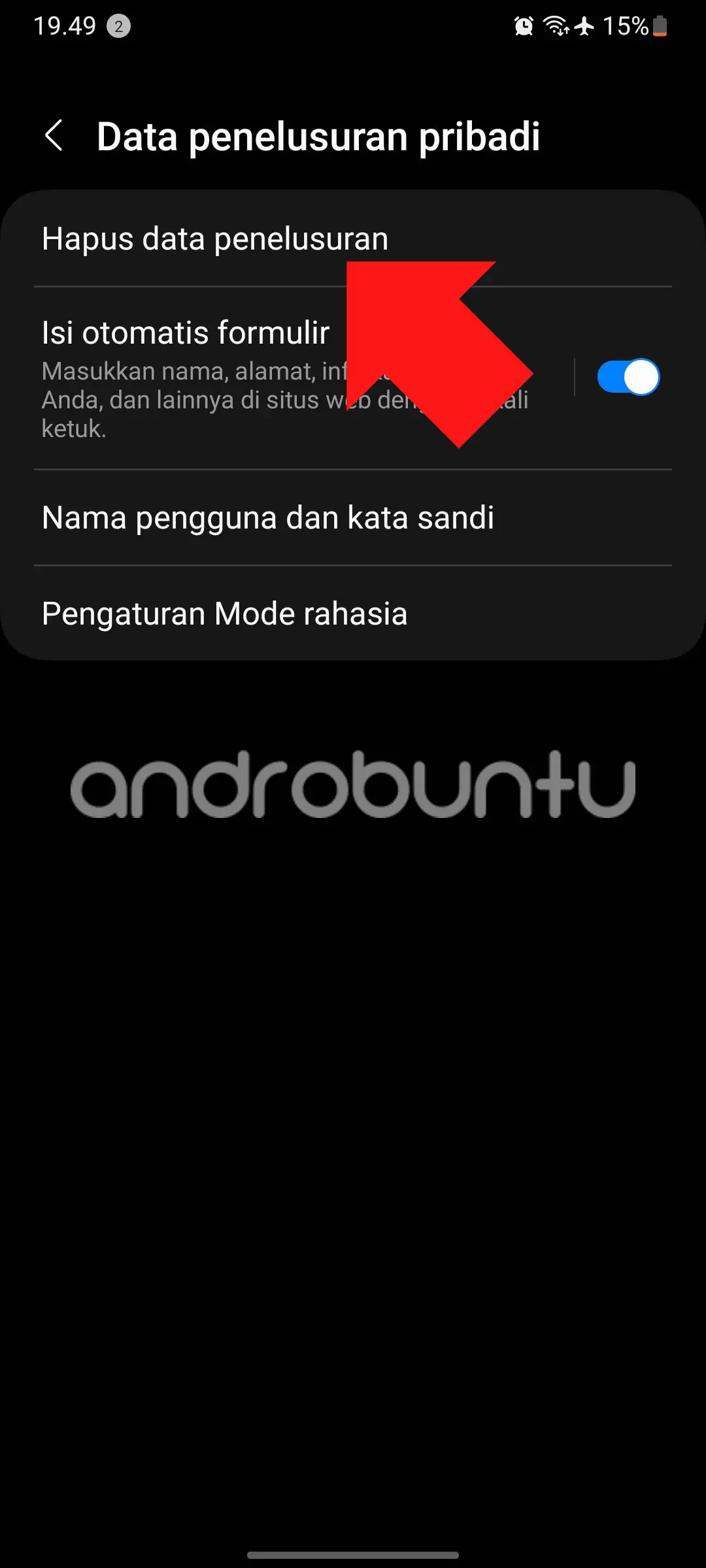Tap the alarm clock status icon
706x1568 pixels.
click(523, 26)
